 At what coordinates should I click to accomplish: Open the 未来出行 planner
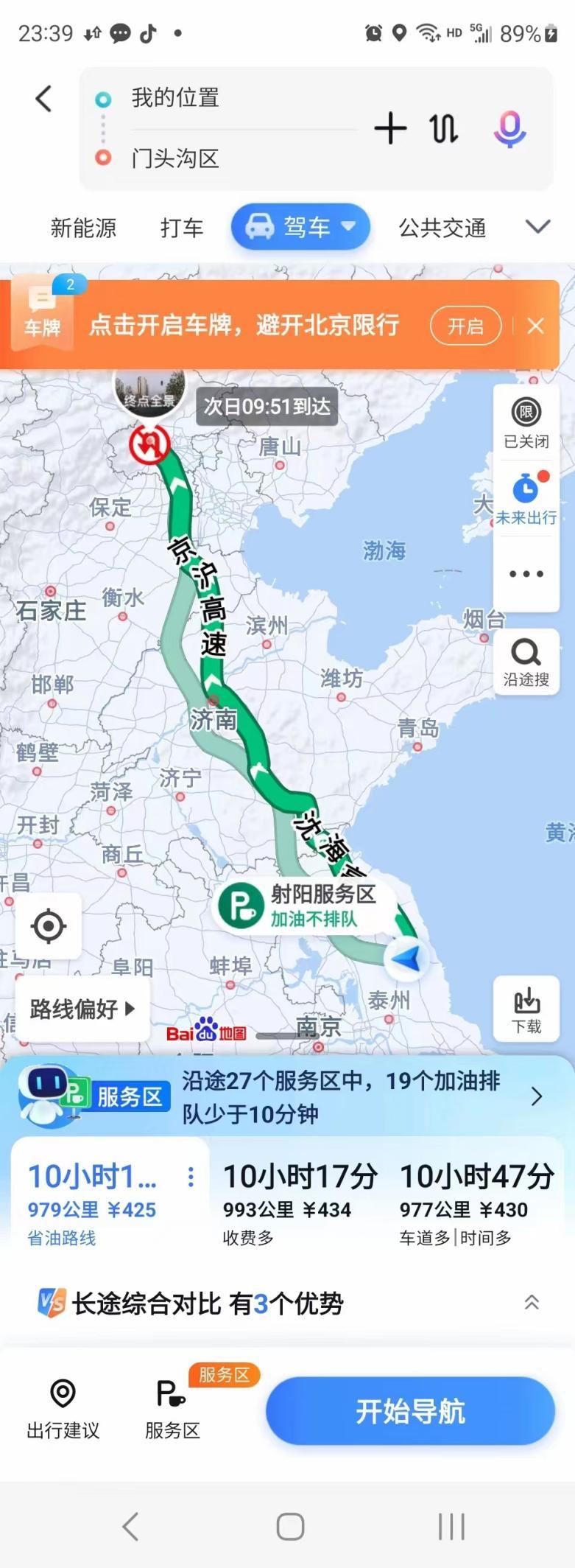(526, 499)
